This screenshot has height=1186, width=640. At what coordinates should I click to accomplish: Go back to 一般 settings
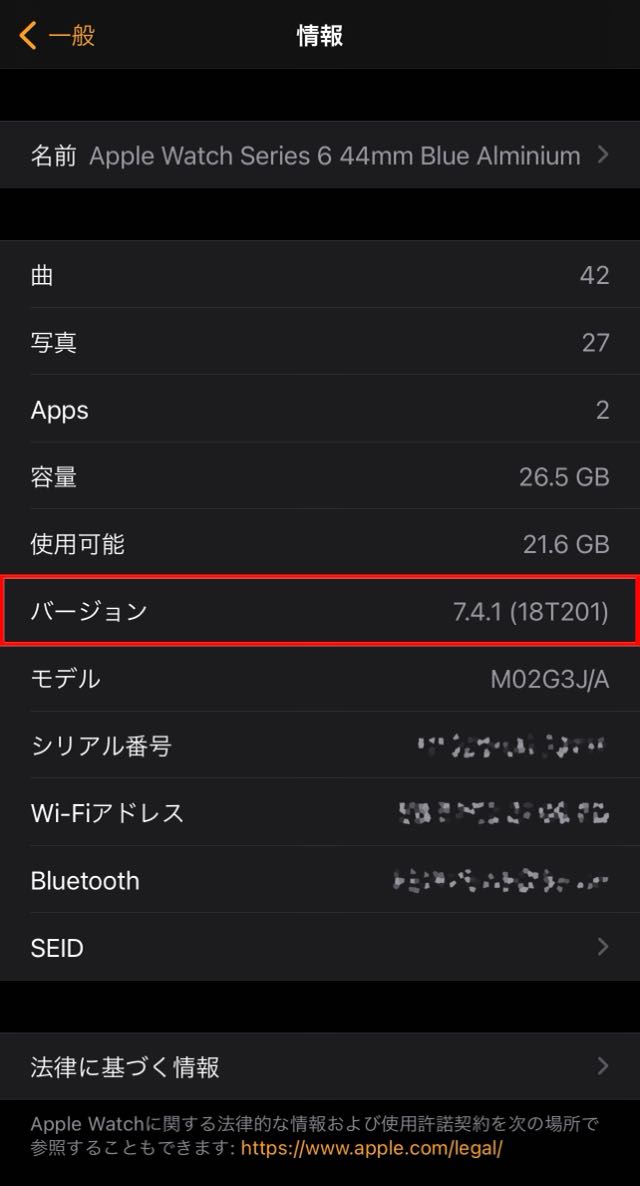pos(57,36)
